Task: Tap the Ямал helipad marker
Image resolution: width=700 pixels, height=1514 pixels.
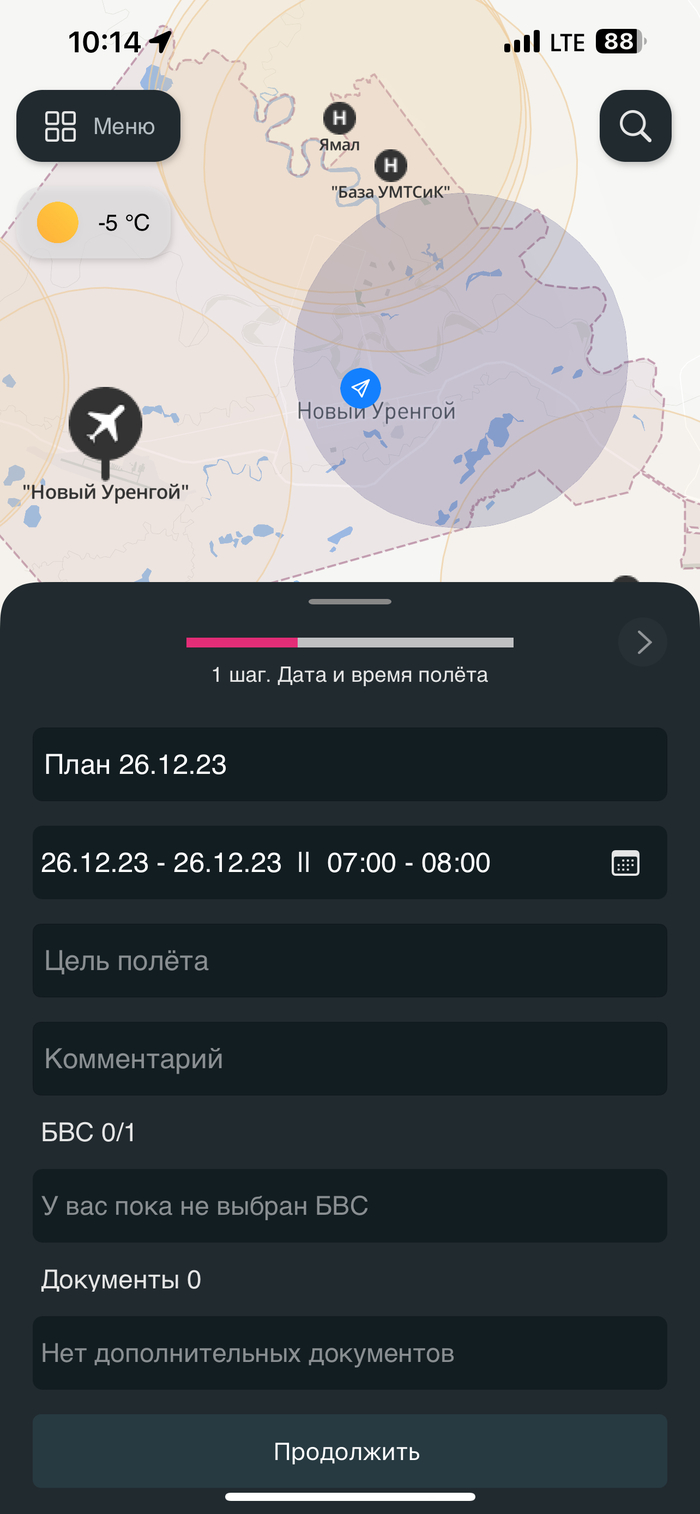Action: coord(339,119)
